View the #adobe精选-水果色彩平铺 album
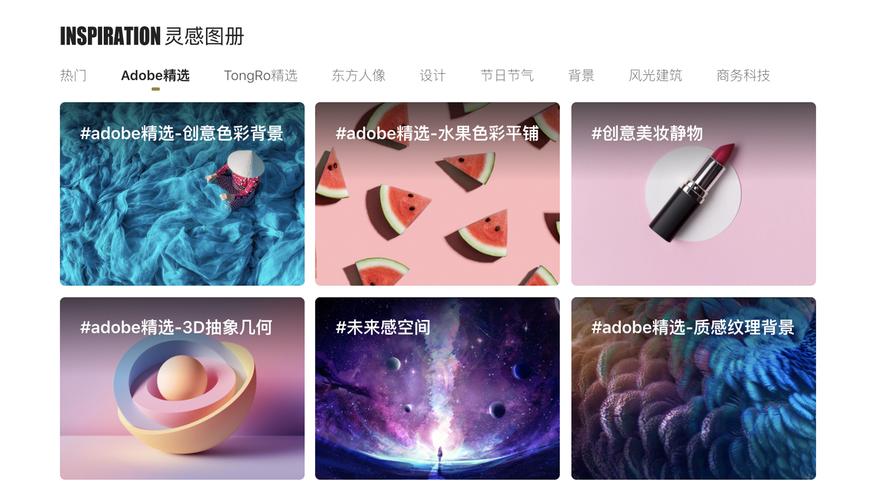 coord(437,194)
